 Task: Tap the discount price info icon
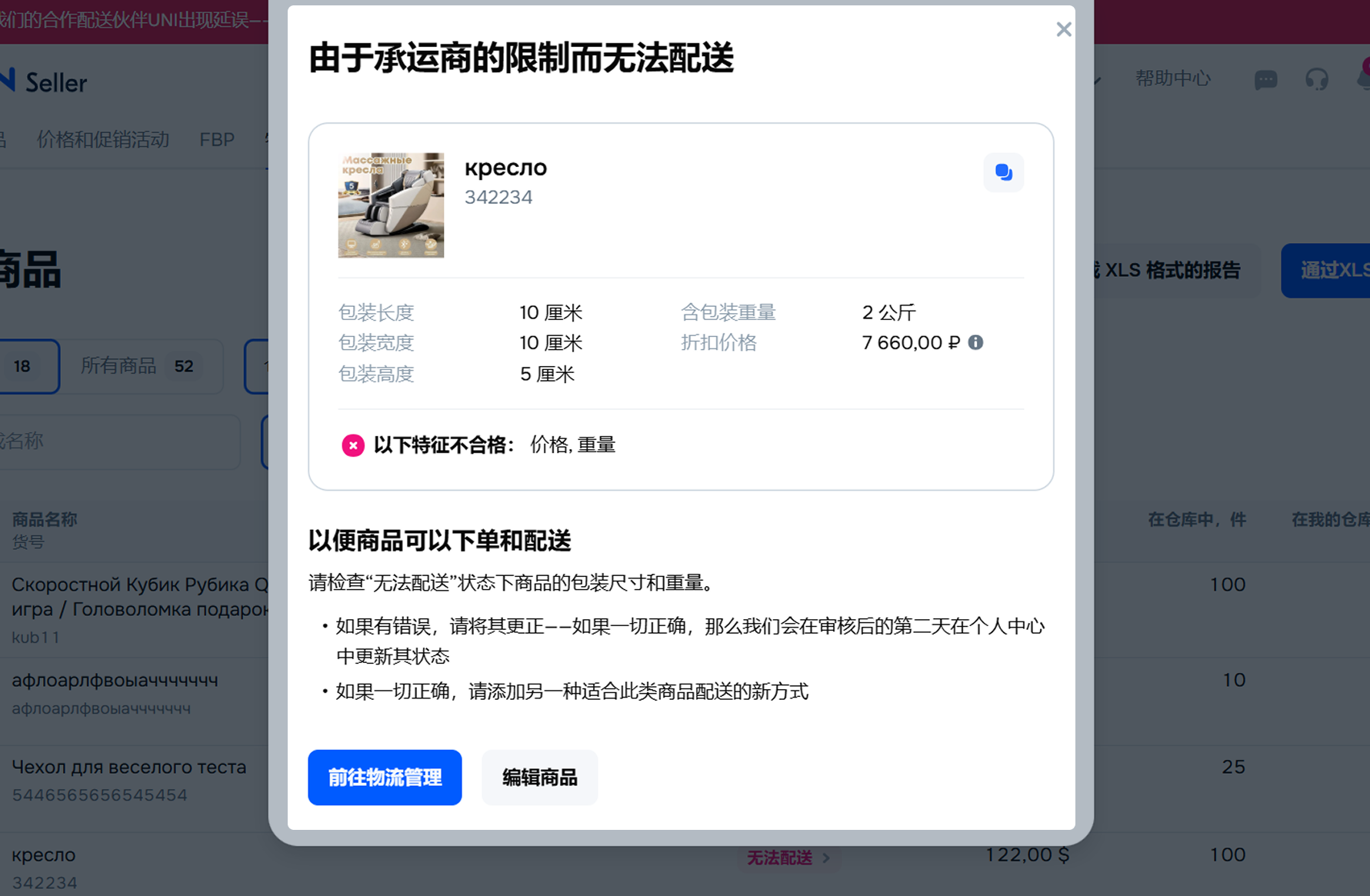tap(975, 343)
